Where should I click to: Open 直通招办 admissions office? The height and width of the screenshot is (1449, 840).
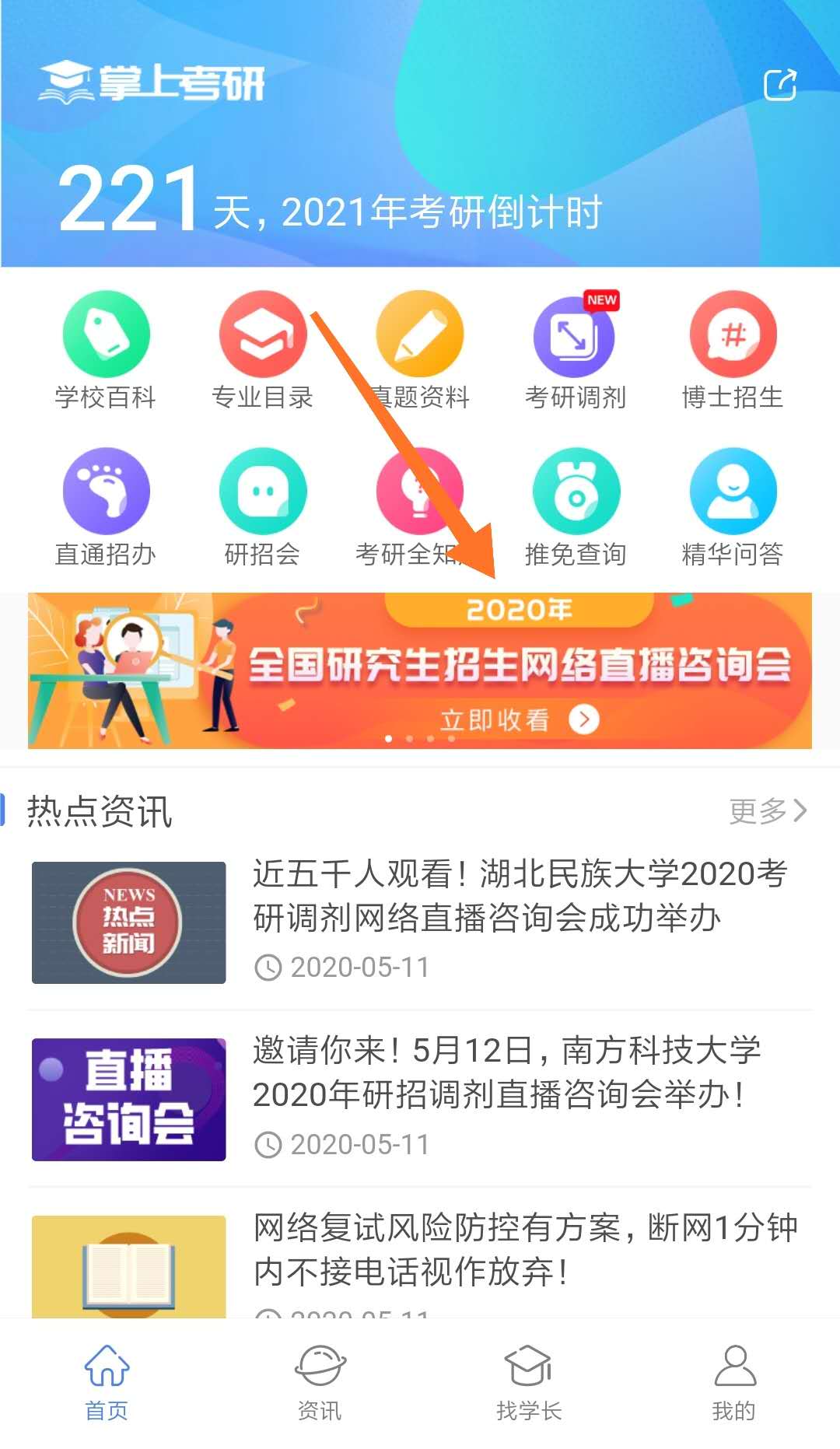106,507
